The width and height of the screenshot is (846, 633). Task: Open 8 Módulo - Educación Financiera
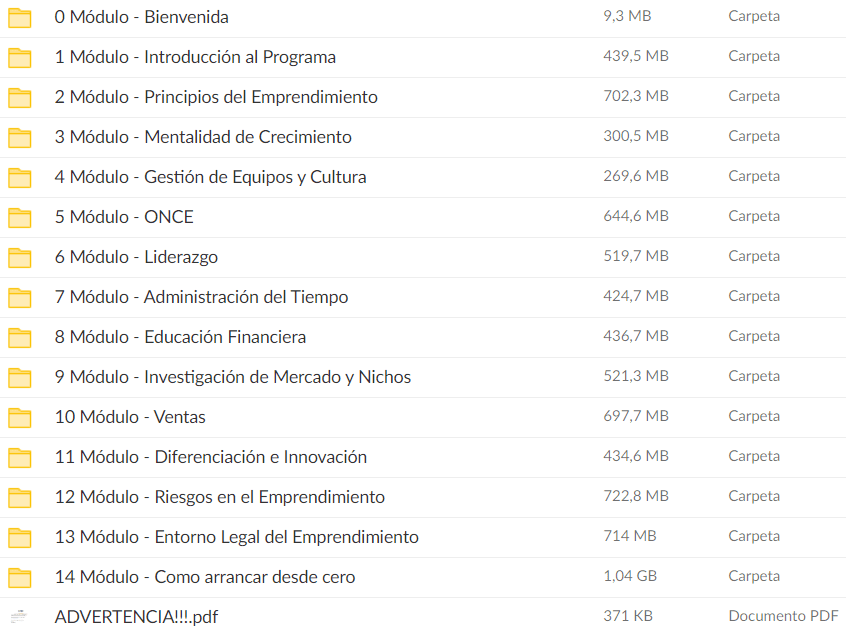[180, 337]
